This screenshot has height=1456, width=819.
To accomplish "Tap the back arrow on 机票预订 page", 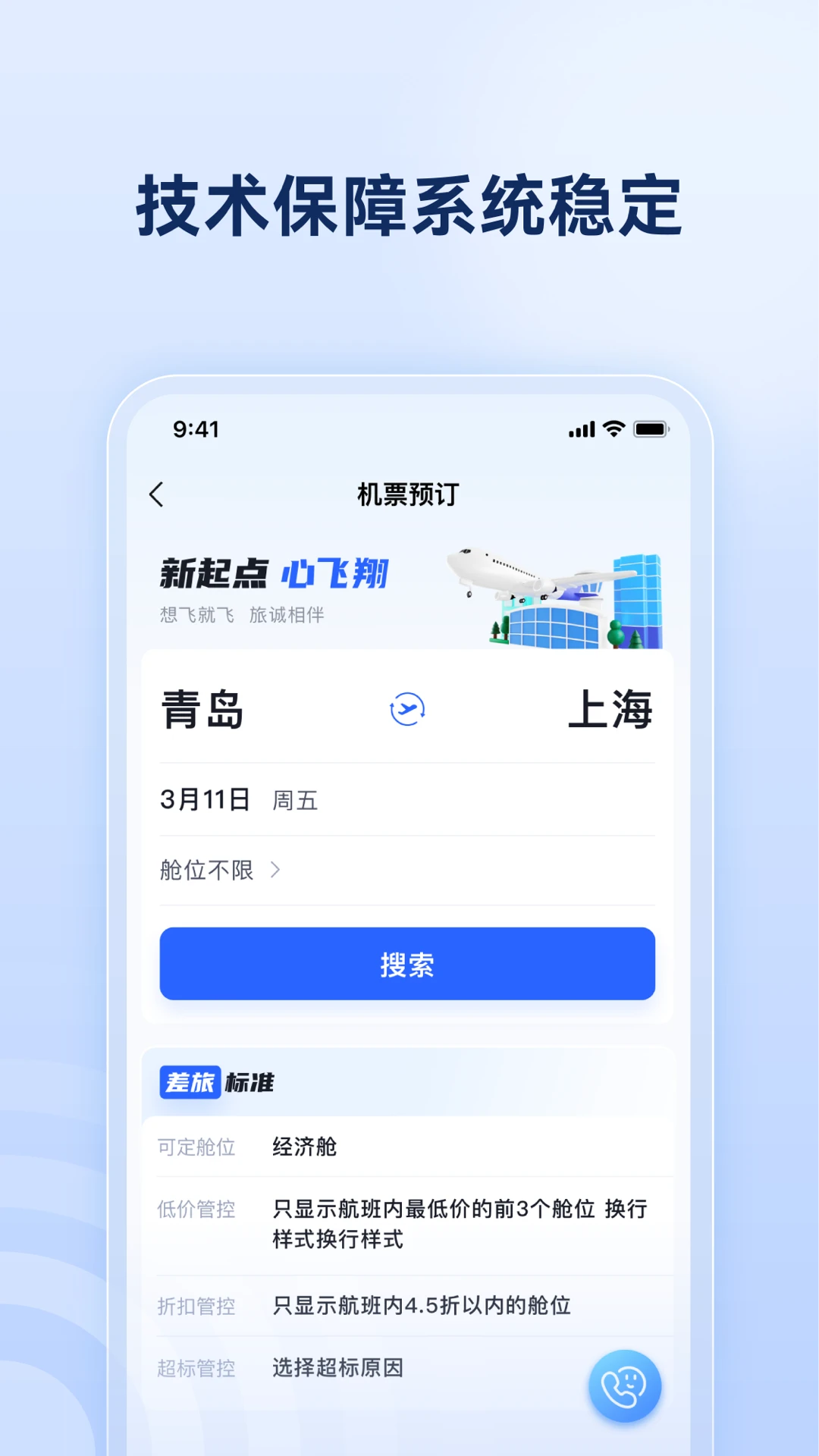I will [x=157, y=493].
